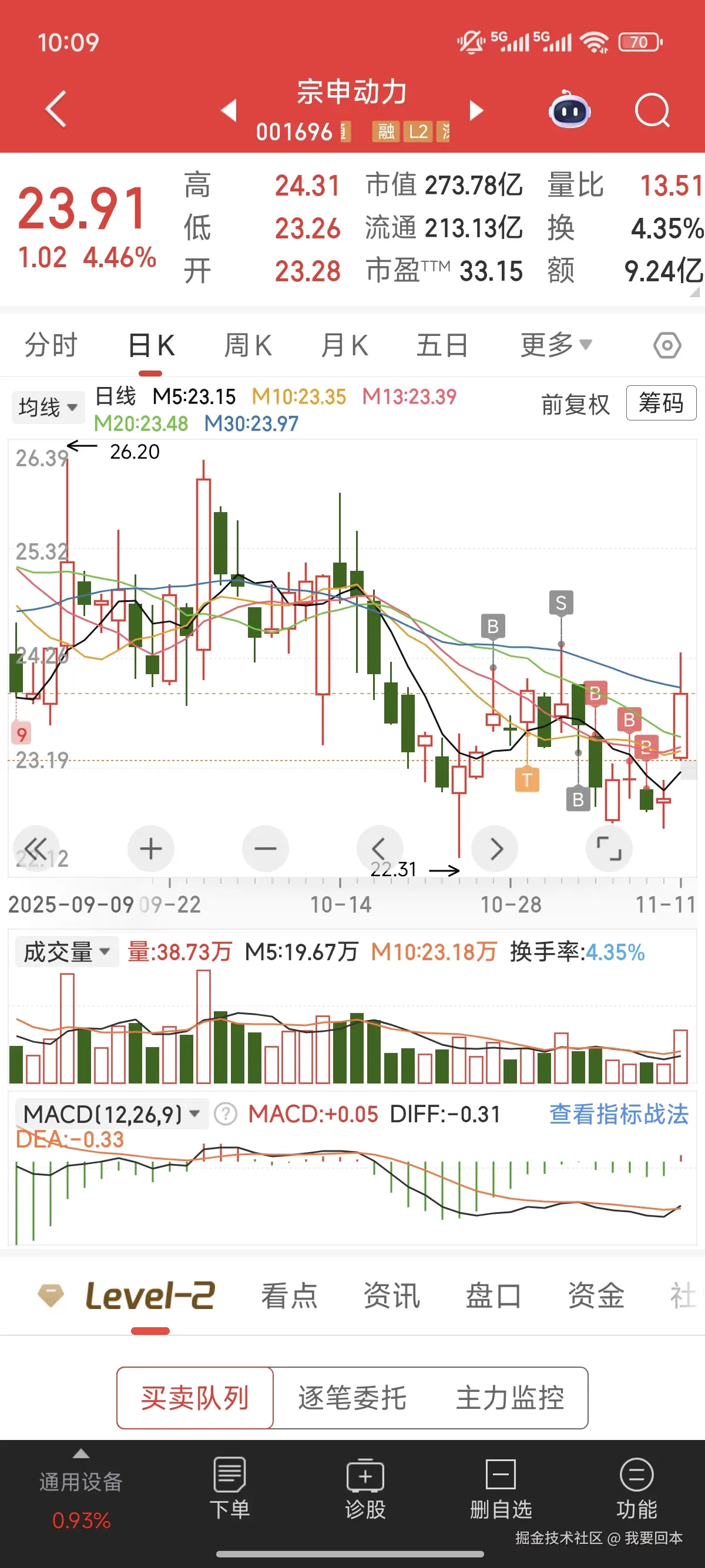This screenshot has width=705, height=1568.
Task: Open chart settings via gear icon
Action: 668,344
